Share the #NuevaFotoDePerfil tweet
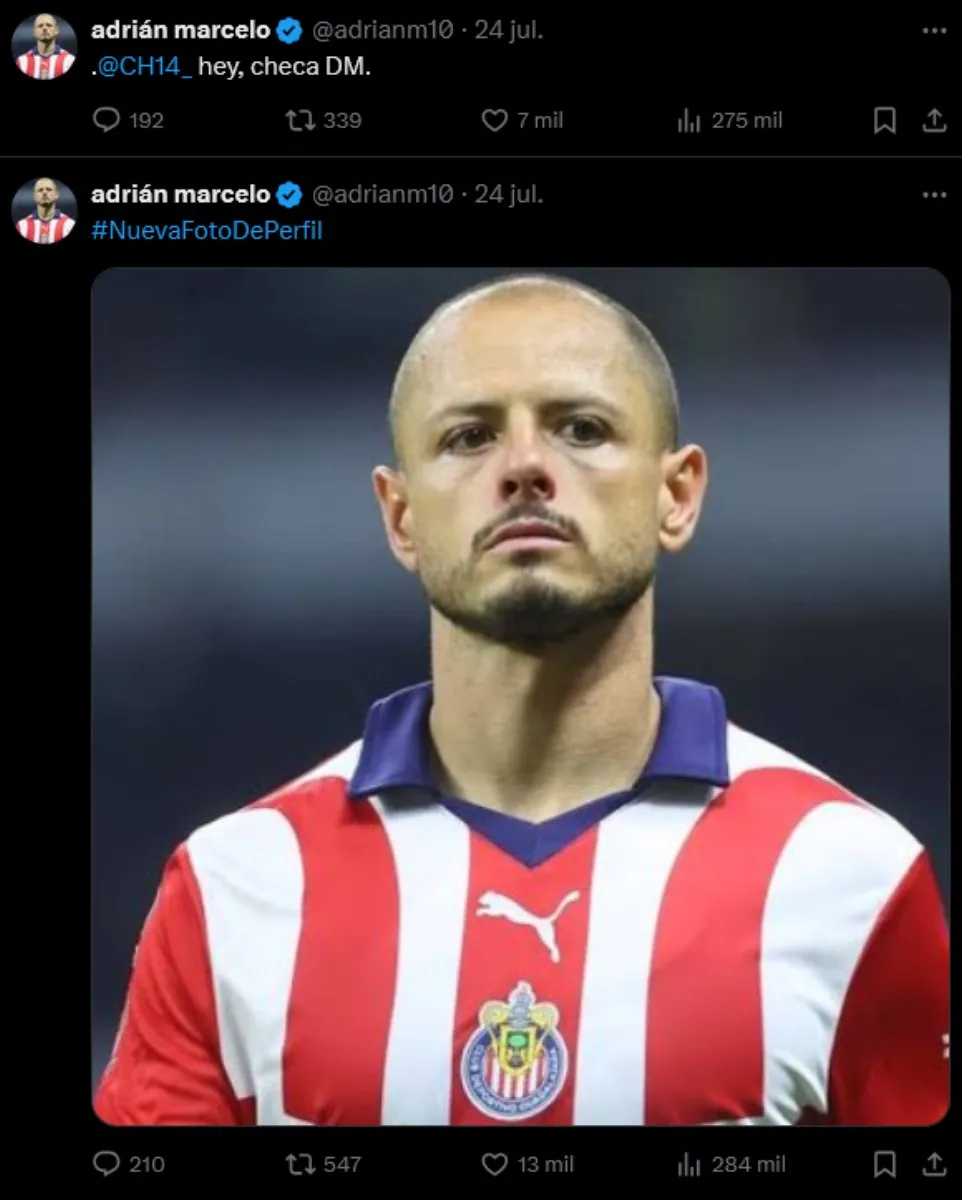Image resolution: width=962 pixels, height=1200 pixels. click(x=934, y=1164)
